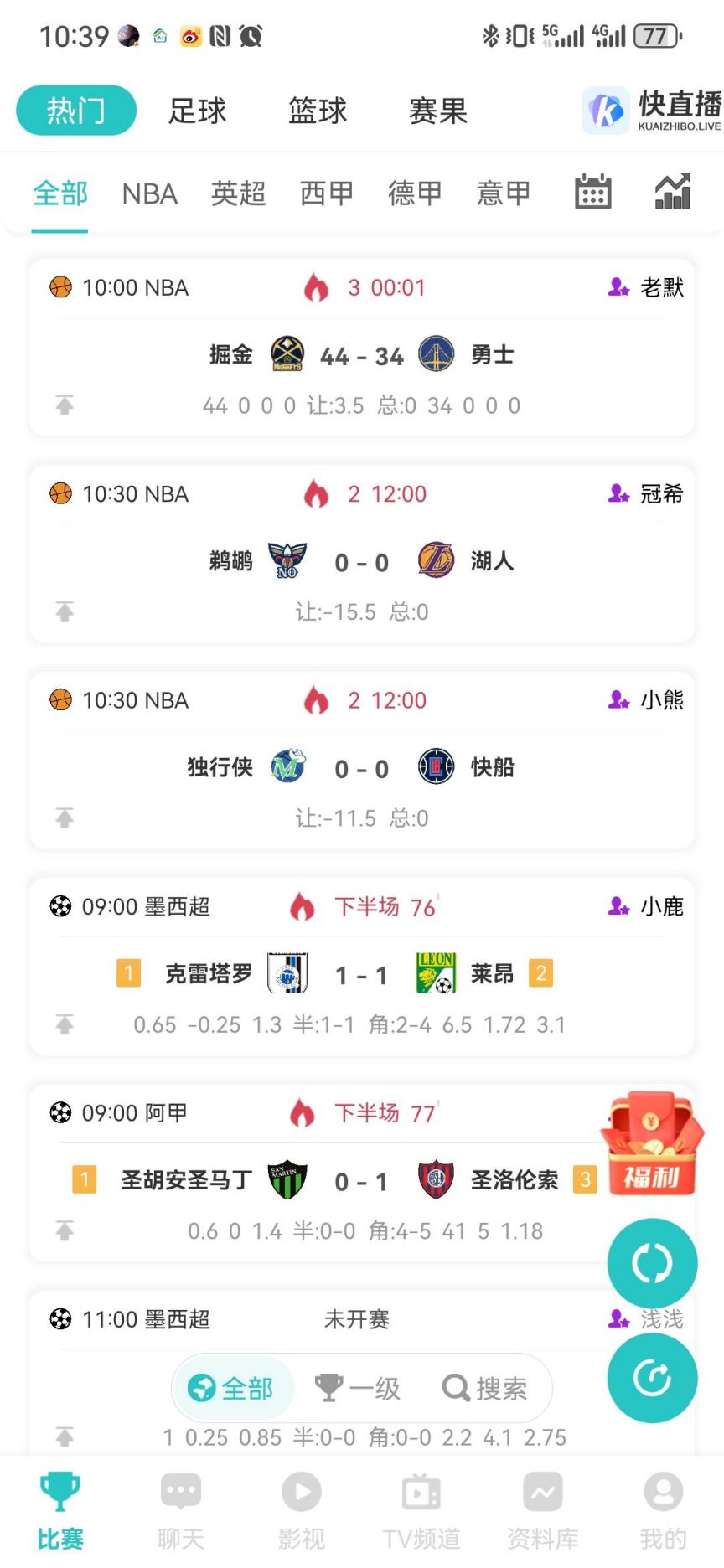This screenshot has height=1568, width=724.
Task: Pin the 独行侠 vs 快船 match to top
Action: click(x=65, y=818)
